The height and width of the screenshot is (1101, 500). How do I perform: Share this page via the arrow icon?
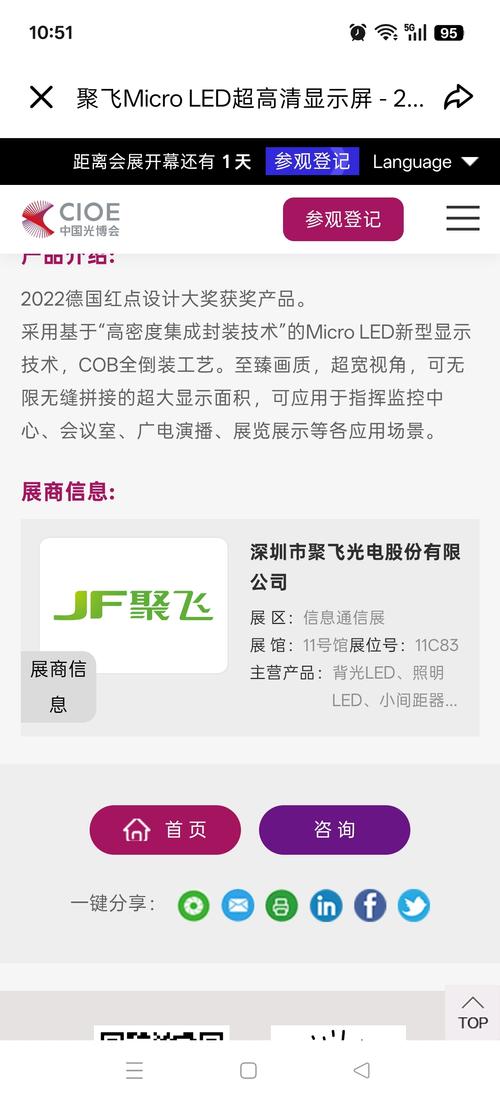tap(458, 98)
